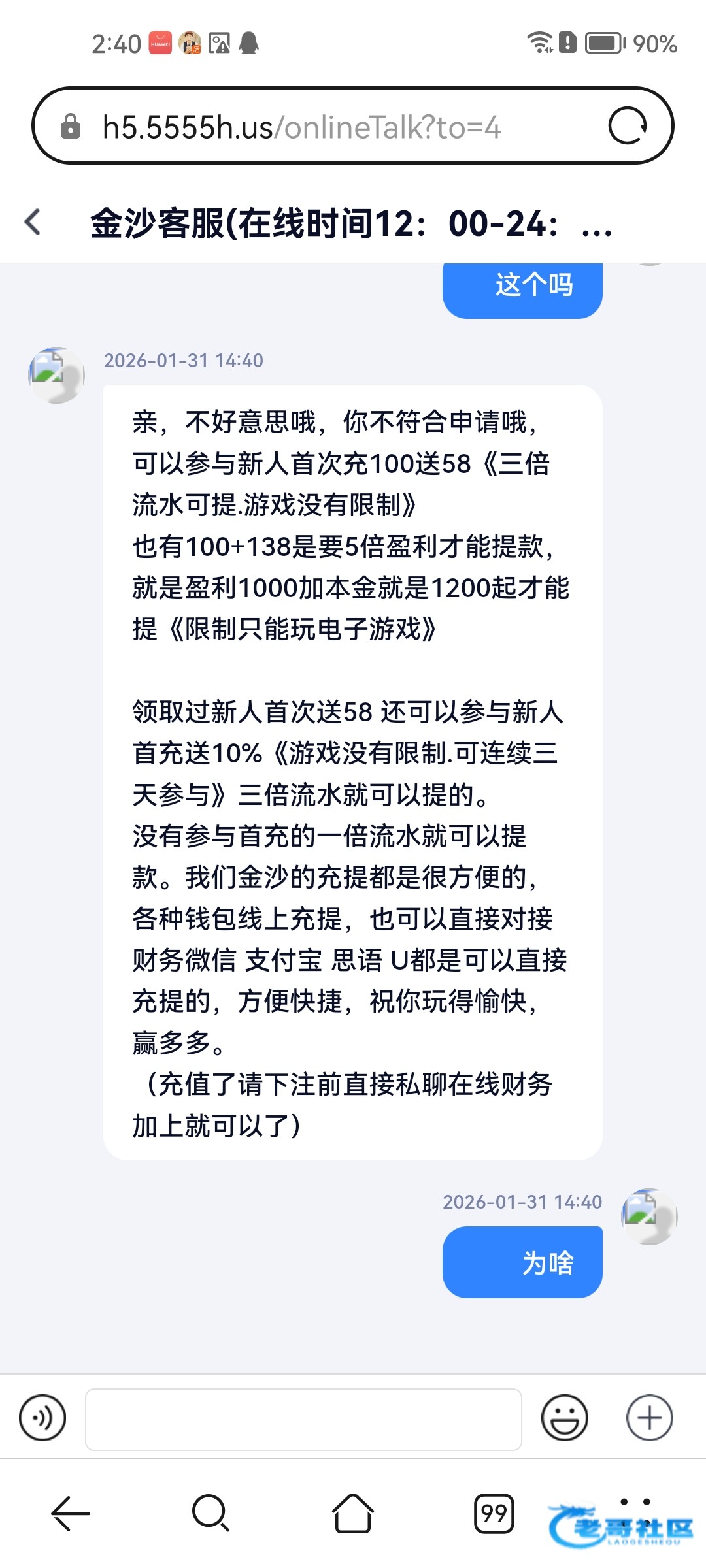
Task: Go to the browser home page
Action: point(353,1513)
